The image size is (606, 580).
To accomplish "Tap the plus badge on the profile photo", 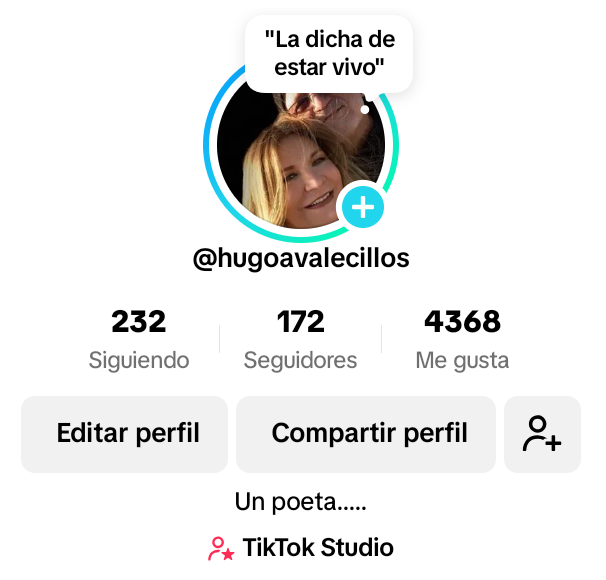I will click(x=363, y=208).
